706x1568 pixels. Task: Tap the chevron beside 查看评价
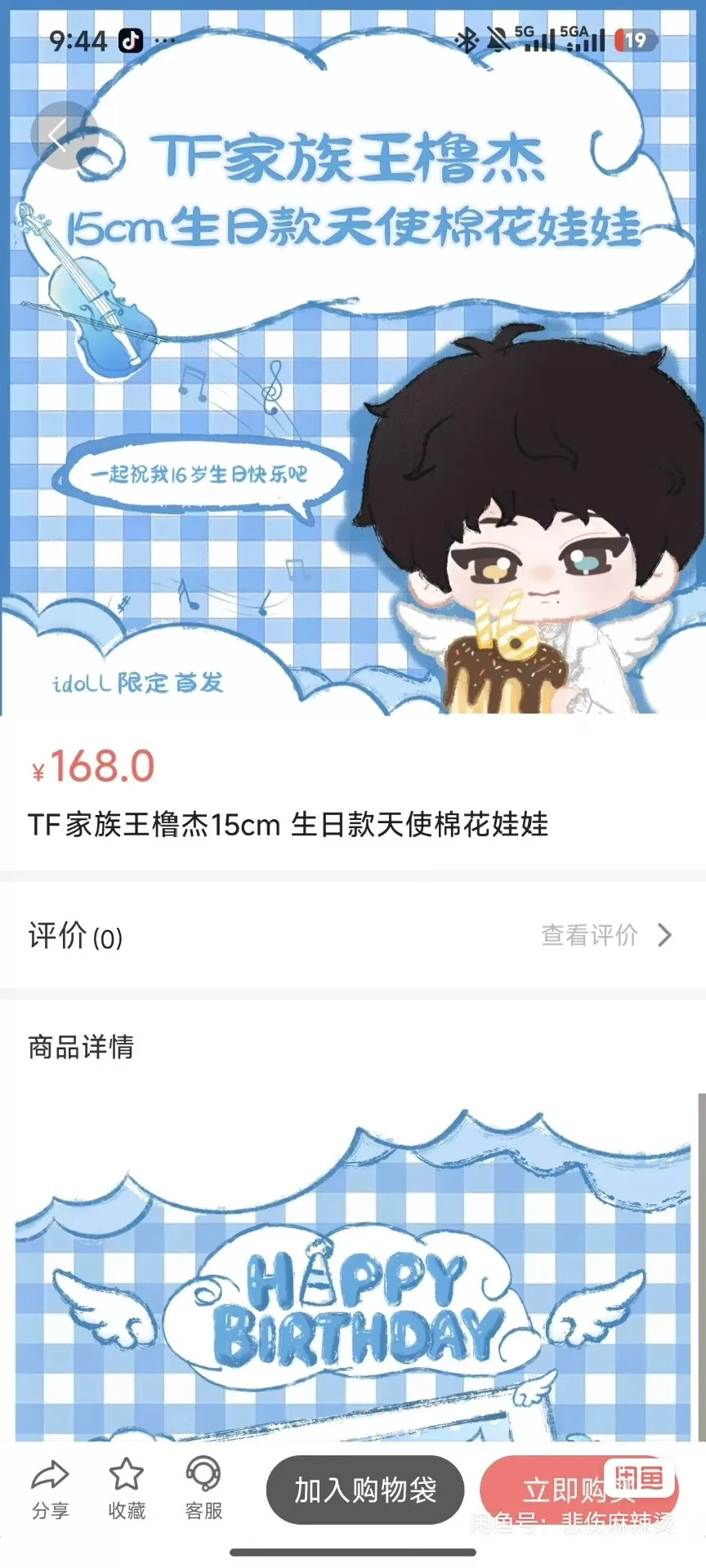(664, 935)
